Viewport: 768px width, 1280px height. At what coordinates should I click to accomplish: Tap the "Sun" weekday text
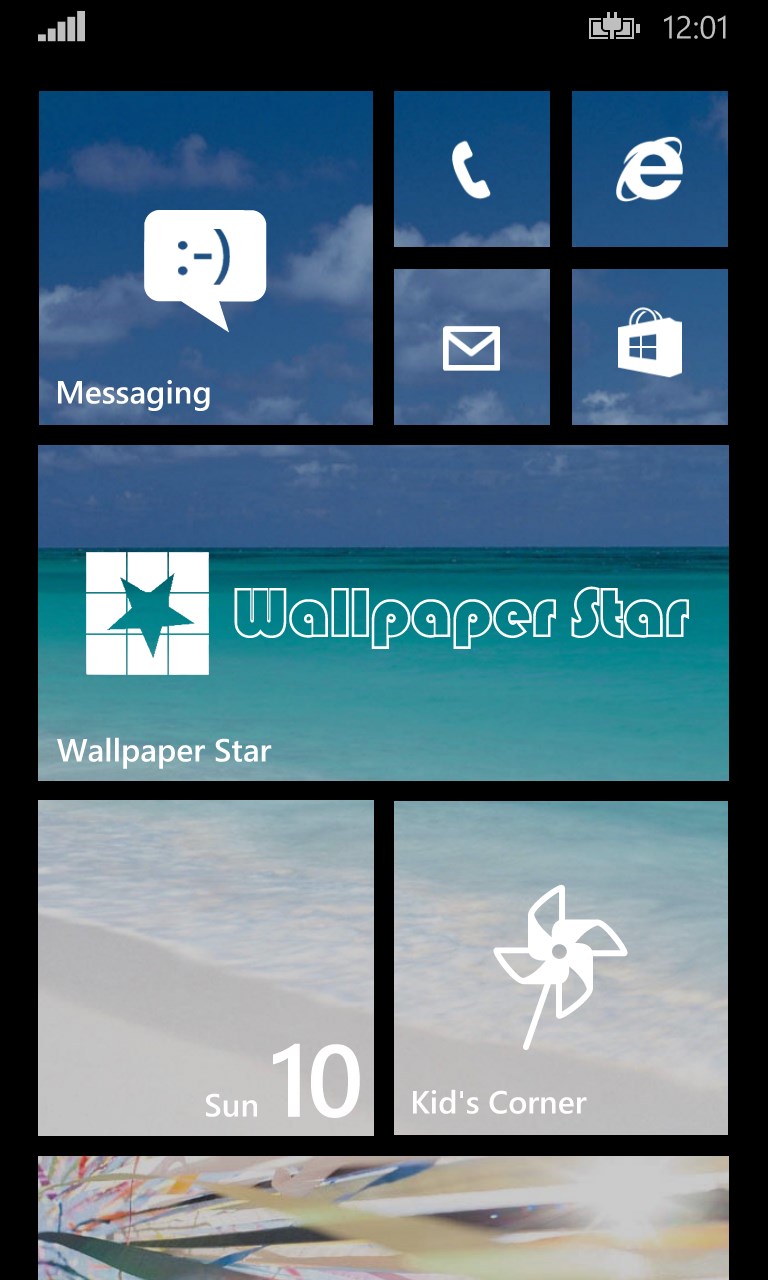pos(234,1105)
